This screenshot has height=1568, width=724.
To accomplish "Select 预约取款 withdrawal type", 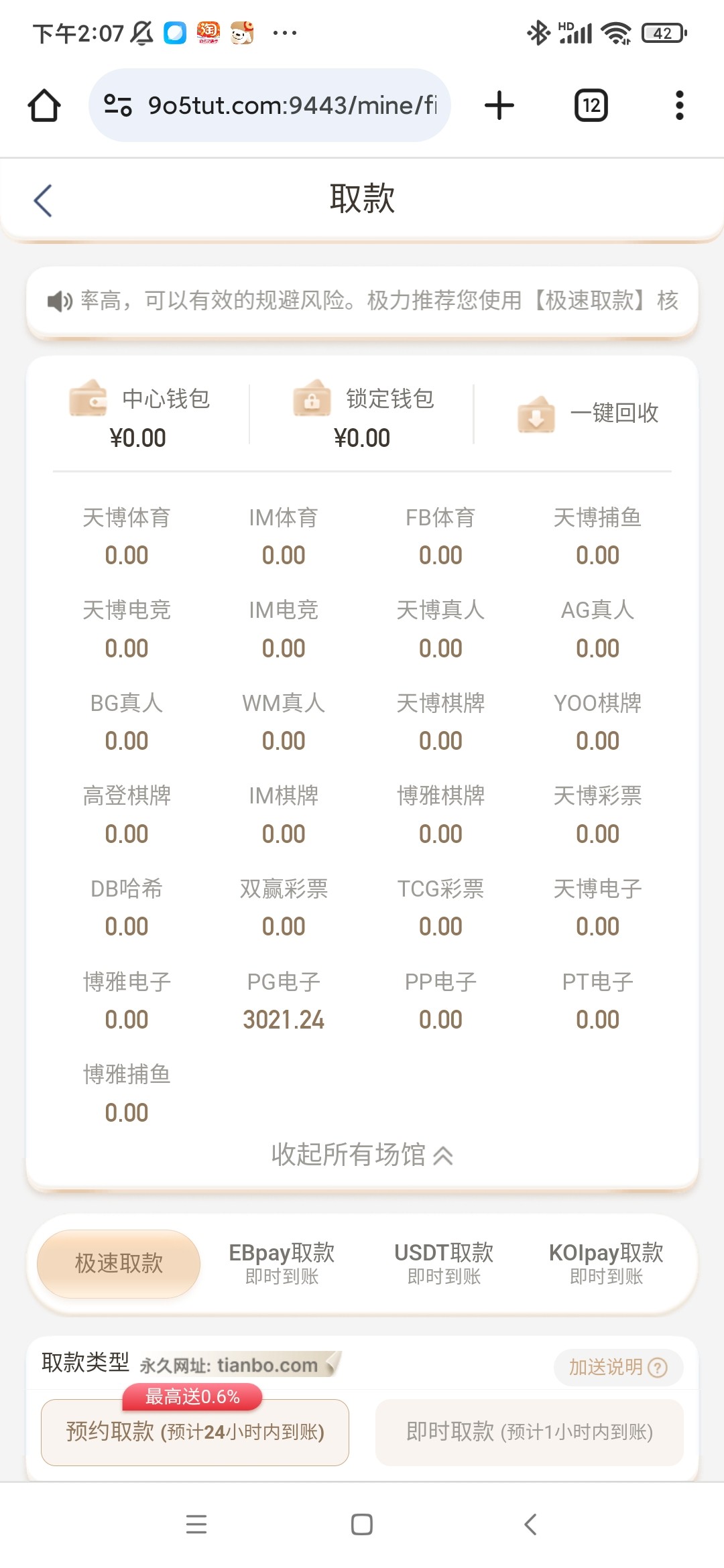I will pyautogui.click(x=194, y=1434).
